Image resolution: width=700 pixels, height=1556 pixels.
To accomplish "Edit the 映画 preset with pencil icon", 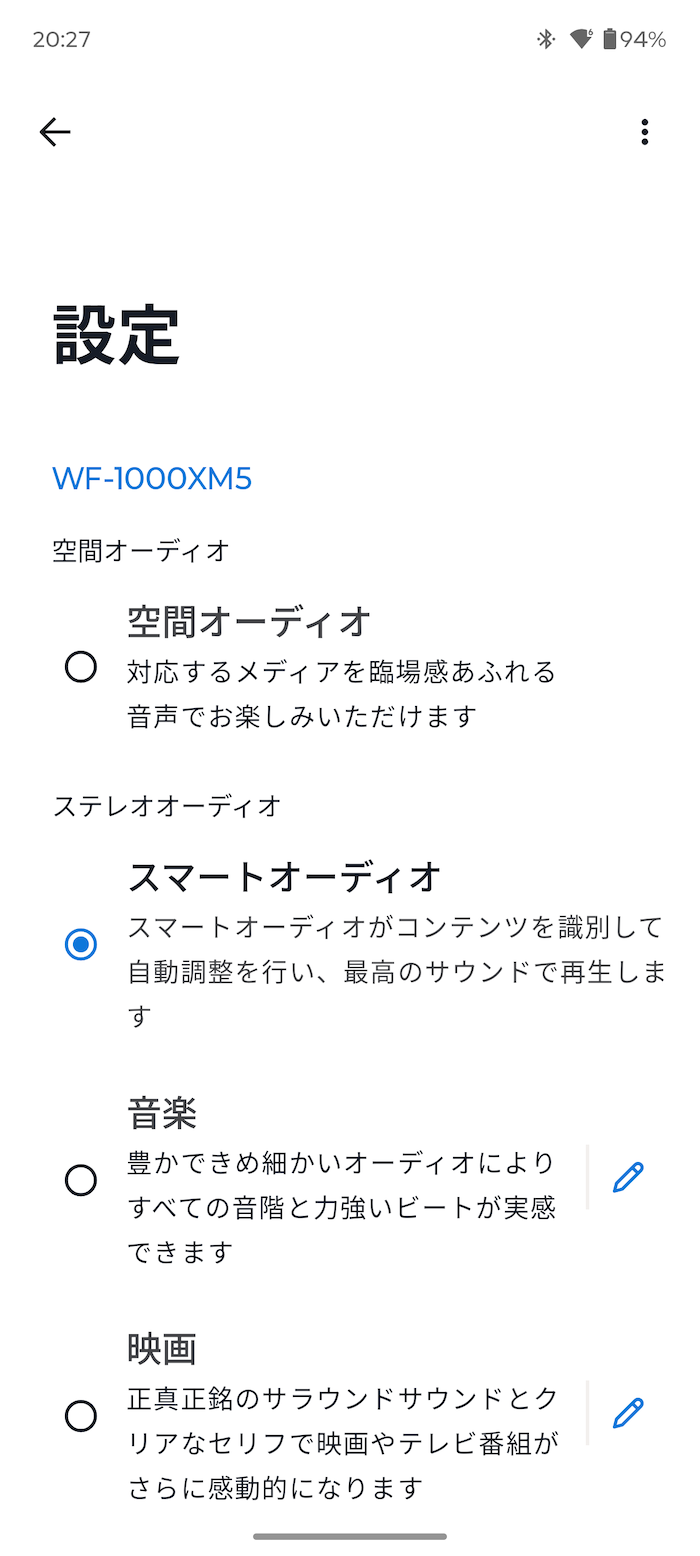I will [x=628, y=1413].
